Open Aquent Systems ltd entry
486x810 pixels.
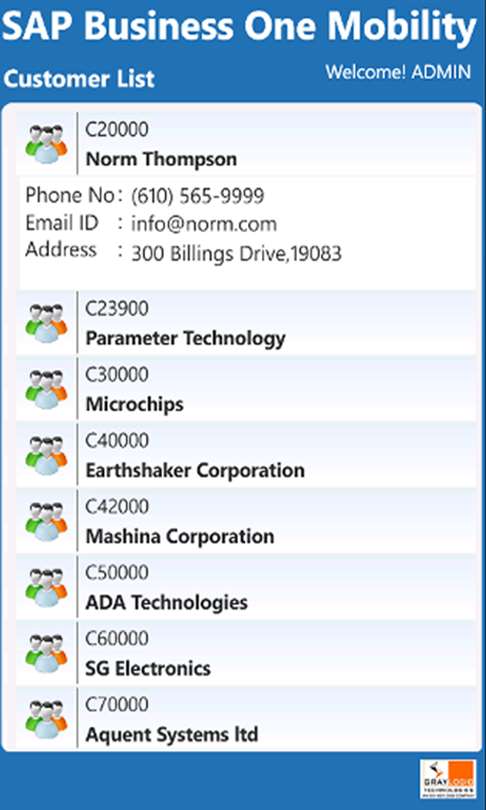pos(246,718)
